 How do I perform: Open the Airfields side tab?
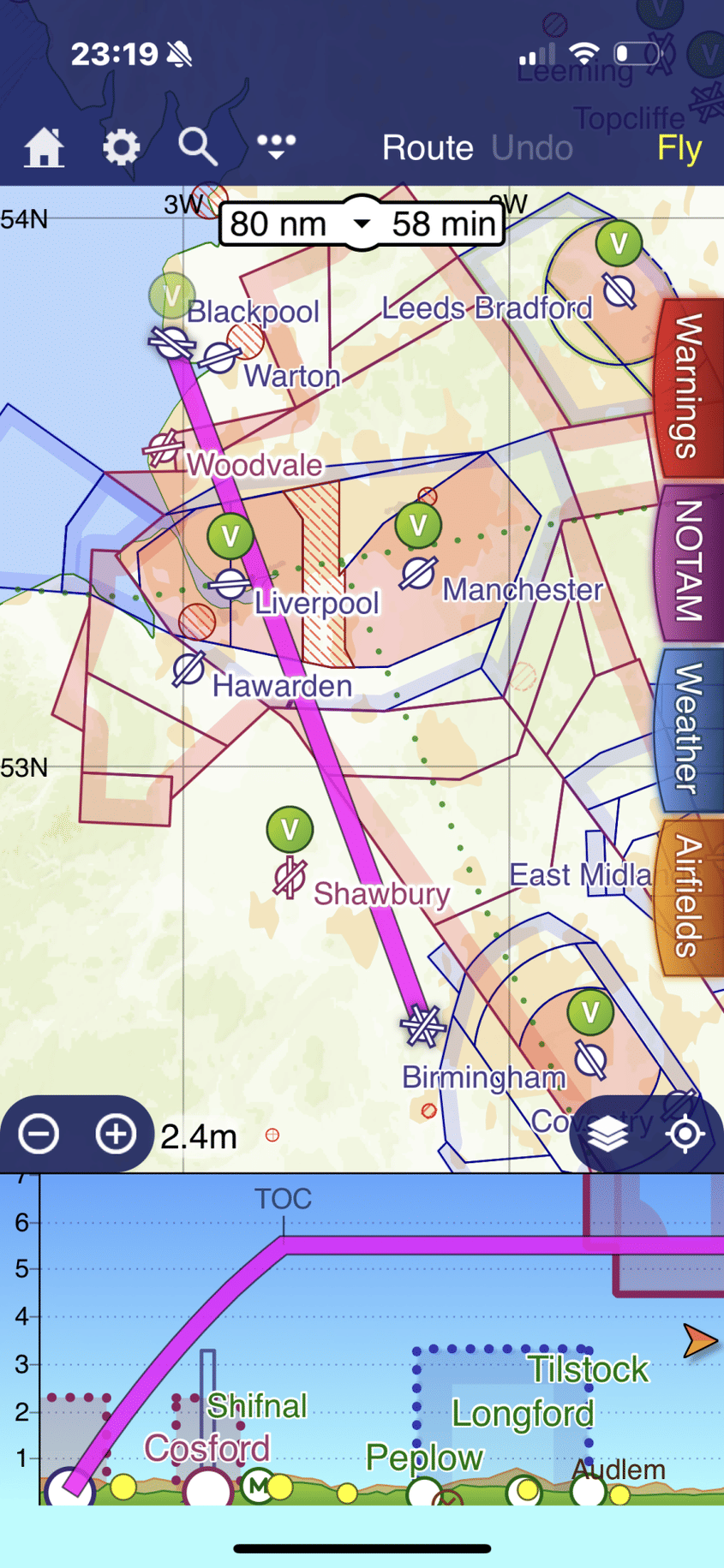pyautogui.click(x=691, y=895)
